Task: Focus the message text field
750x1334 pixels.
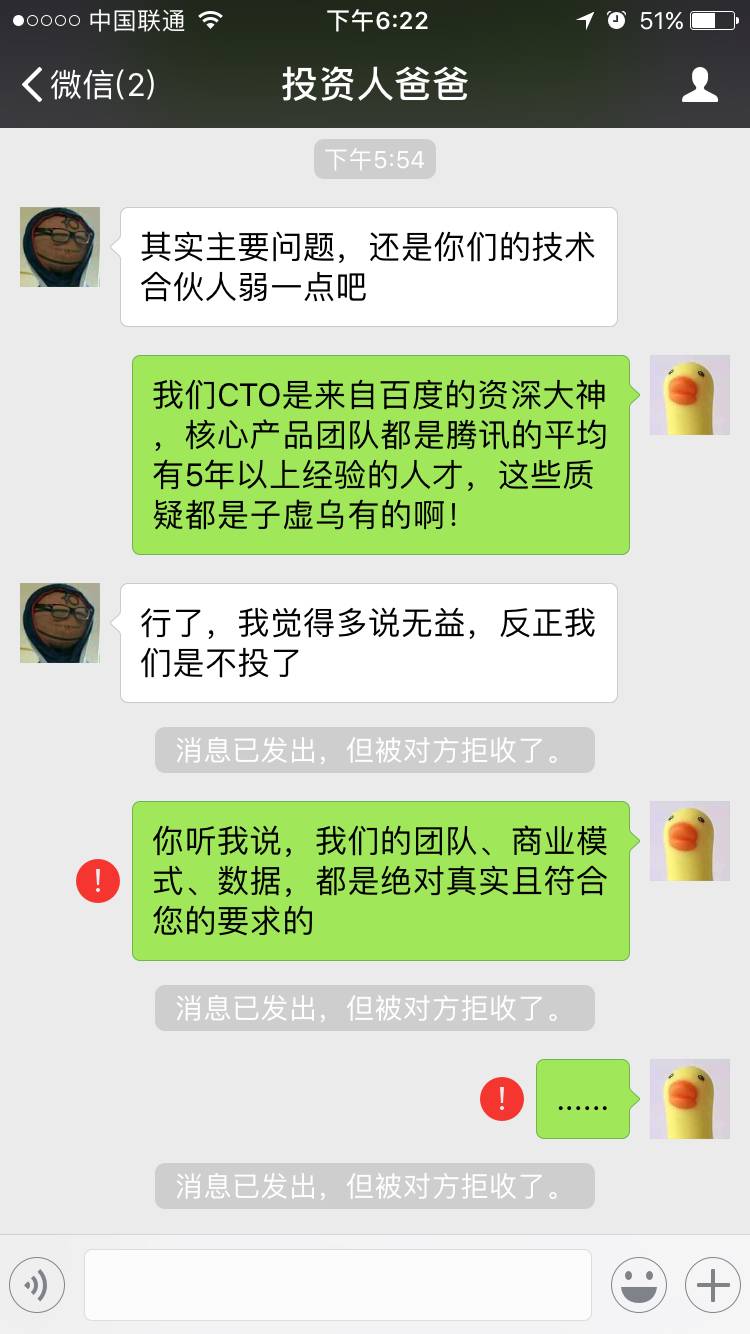Action: pos(337,1284)
